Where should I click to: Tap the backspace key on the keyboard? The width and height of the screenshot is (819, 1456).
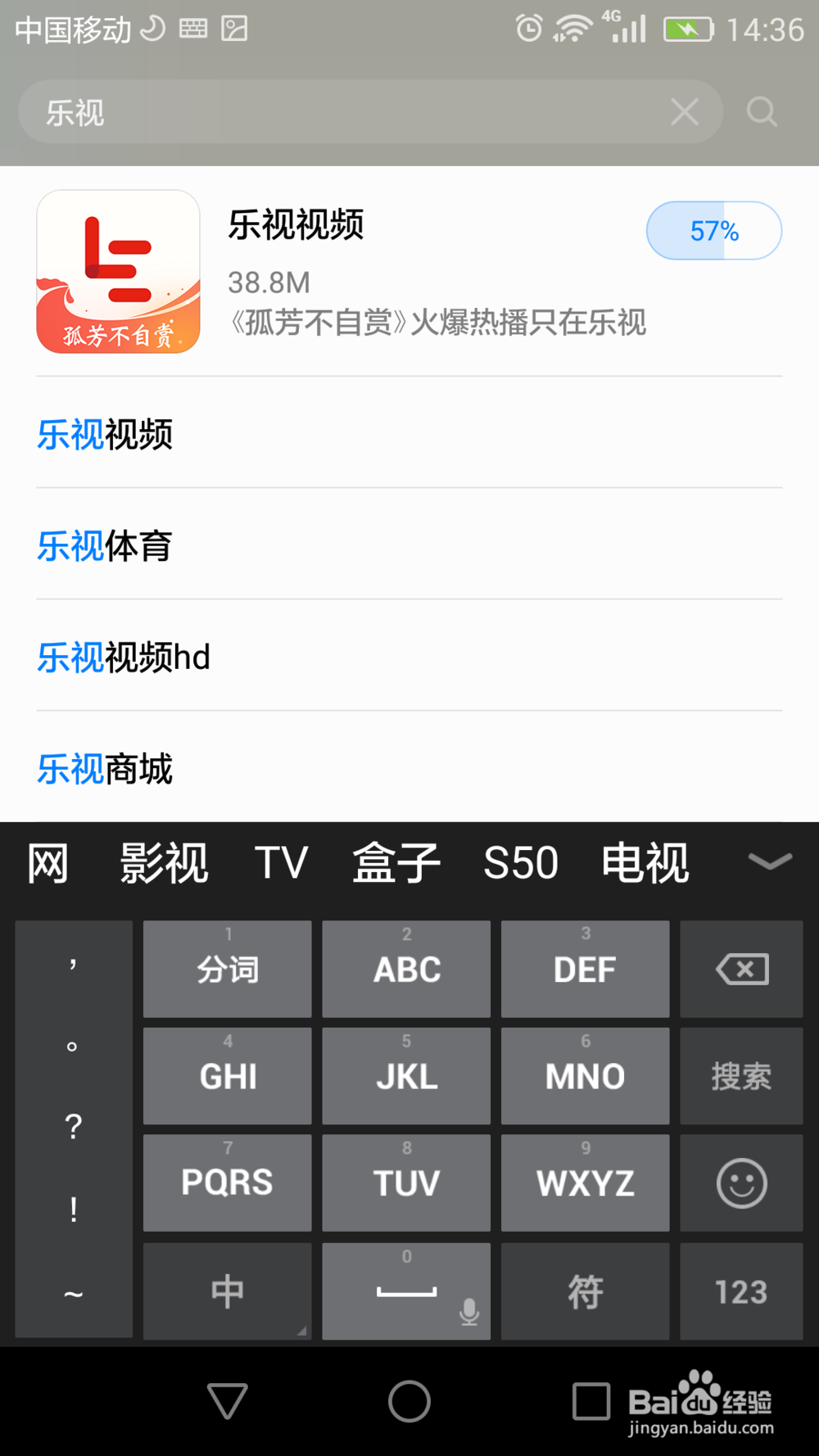pyautogui.click(x=740, y=969)
